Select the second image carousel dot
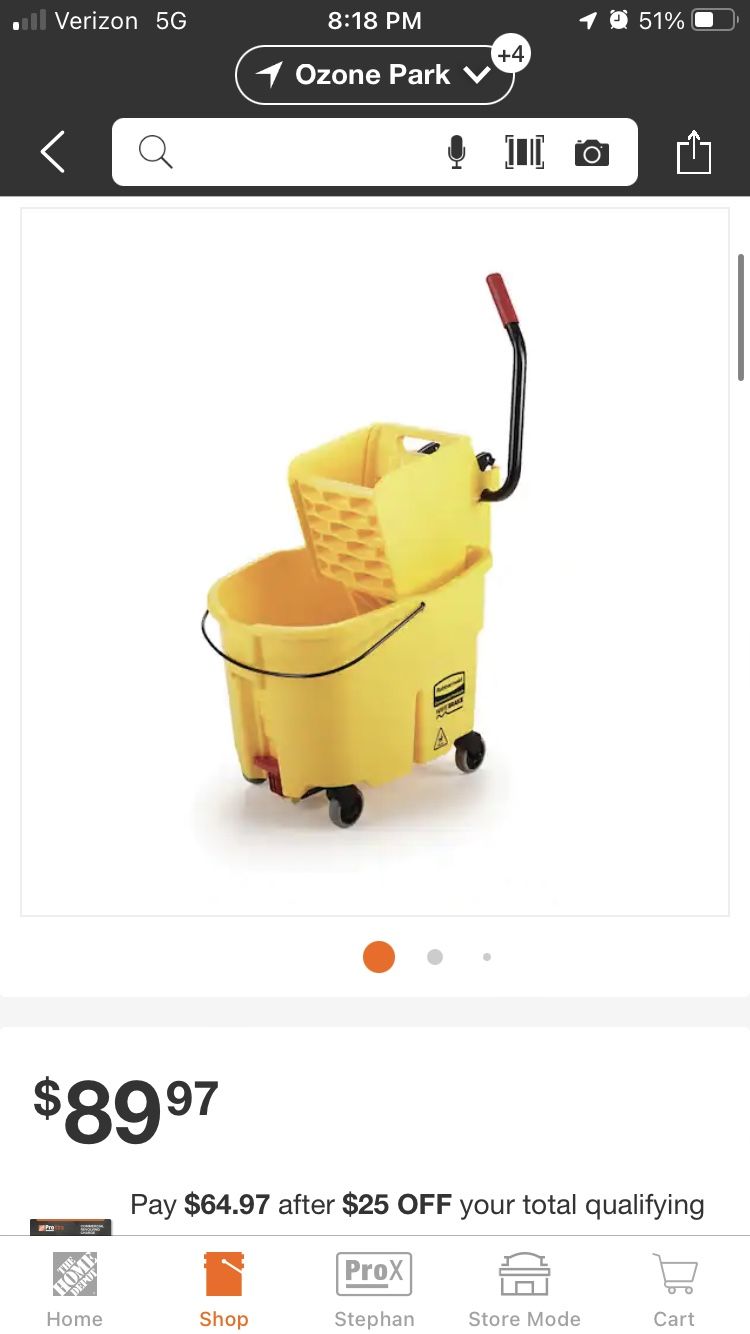This screenshot has height=1334, width=750. [x=435, y=957]
